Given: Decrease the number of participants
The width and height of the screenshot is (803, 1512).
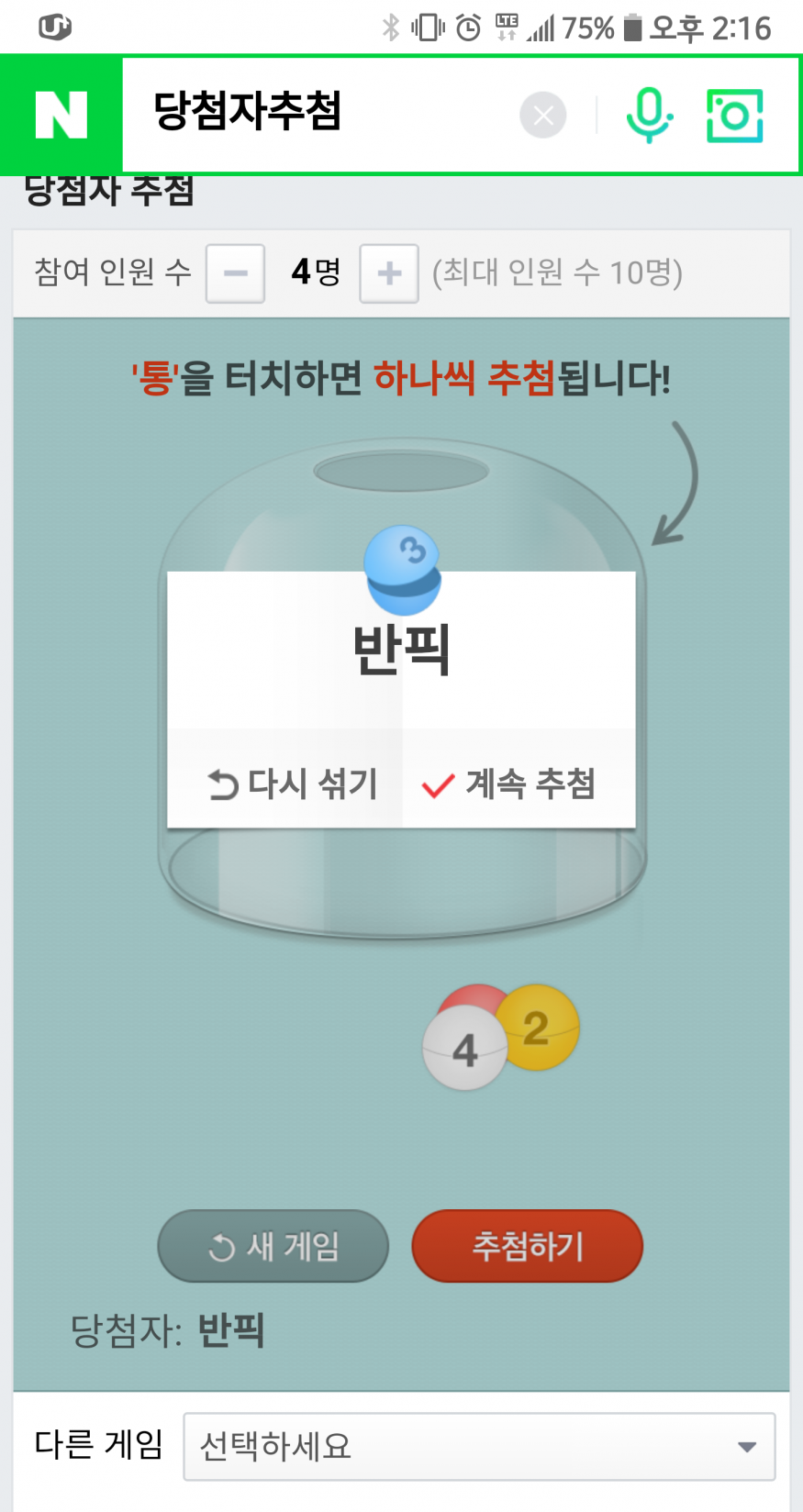Looking at the screenshot, I should [x=235, y=273].
